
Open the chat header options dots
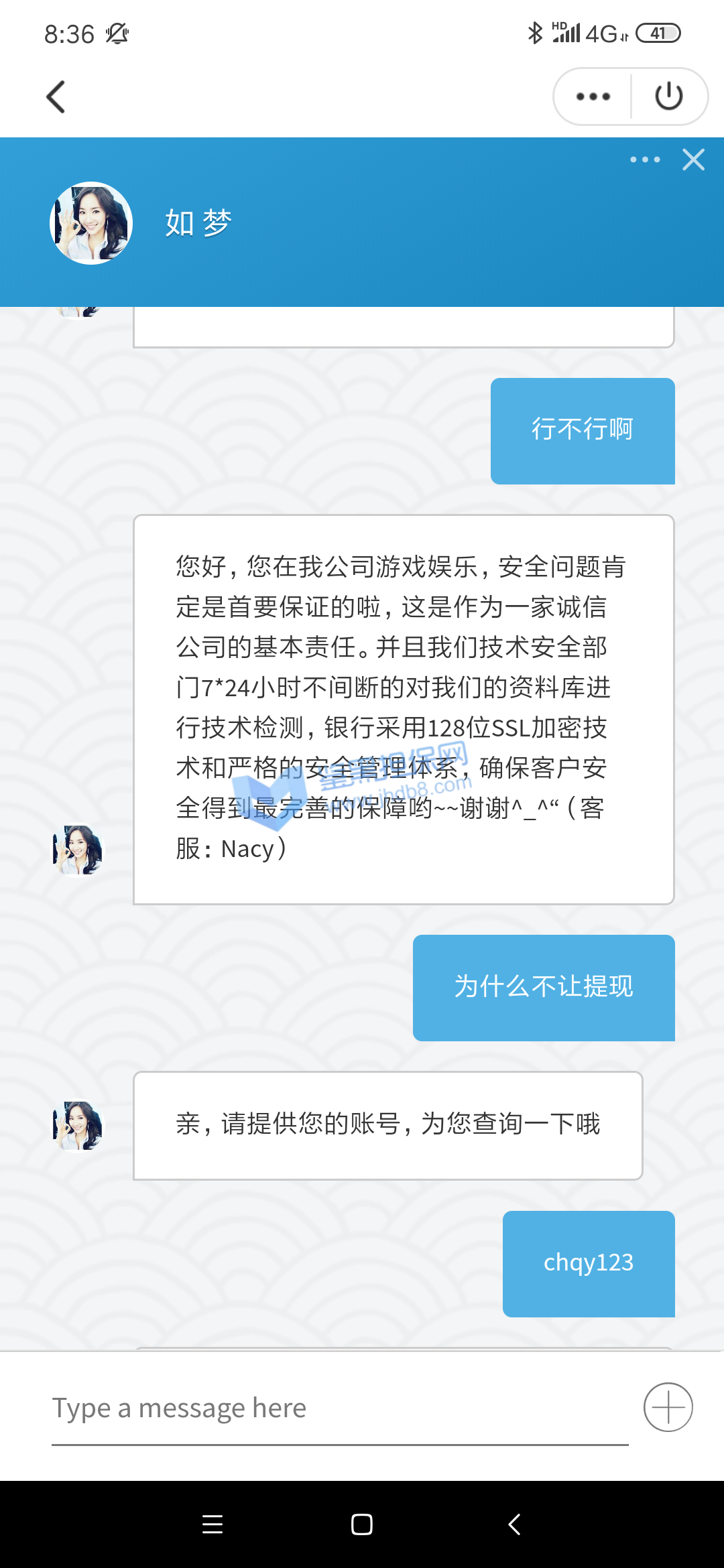pyautogui.click(x=645, y=159)
